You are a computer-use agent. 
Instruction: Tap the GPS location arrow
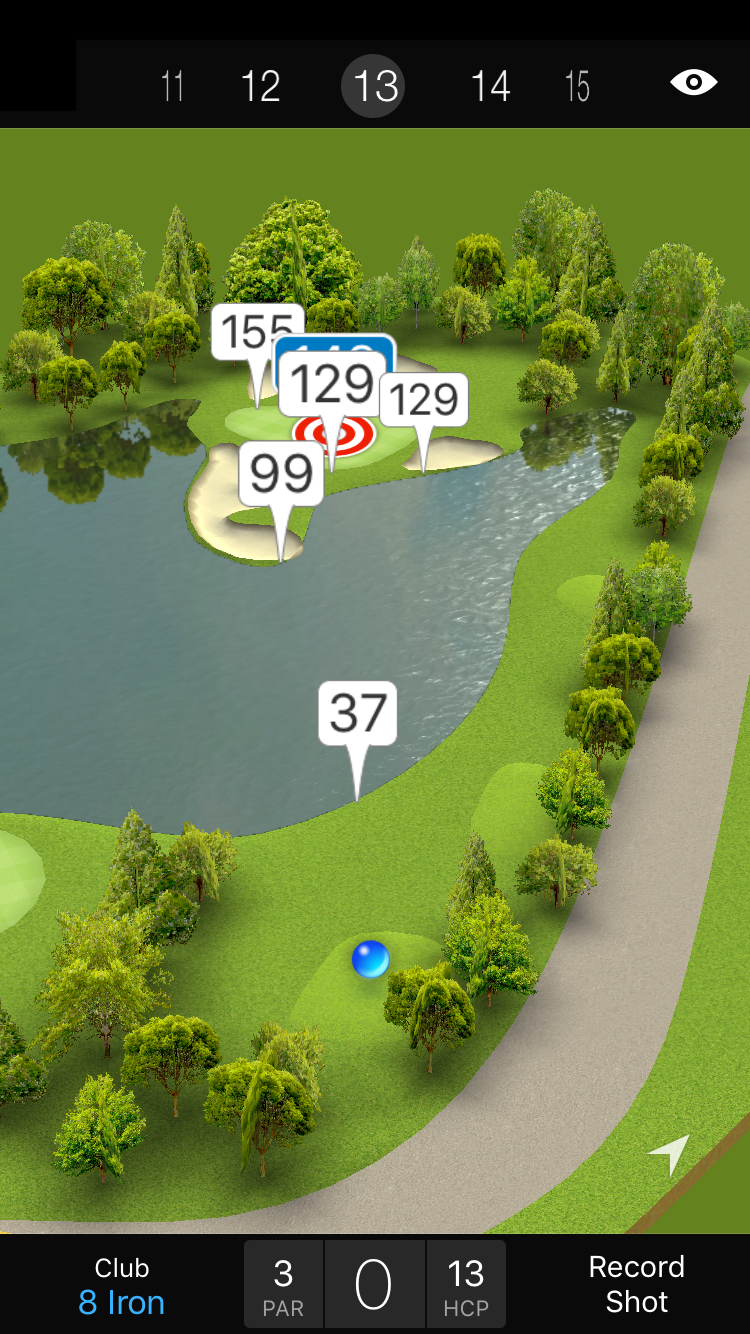pos(670,1154)
